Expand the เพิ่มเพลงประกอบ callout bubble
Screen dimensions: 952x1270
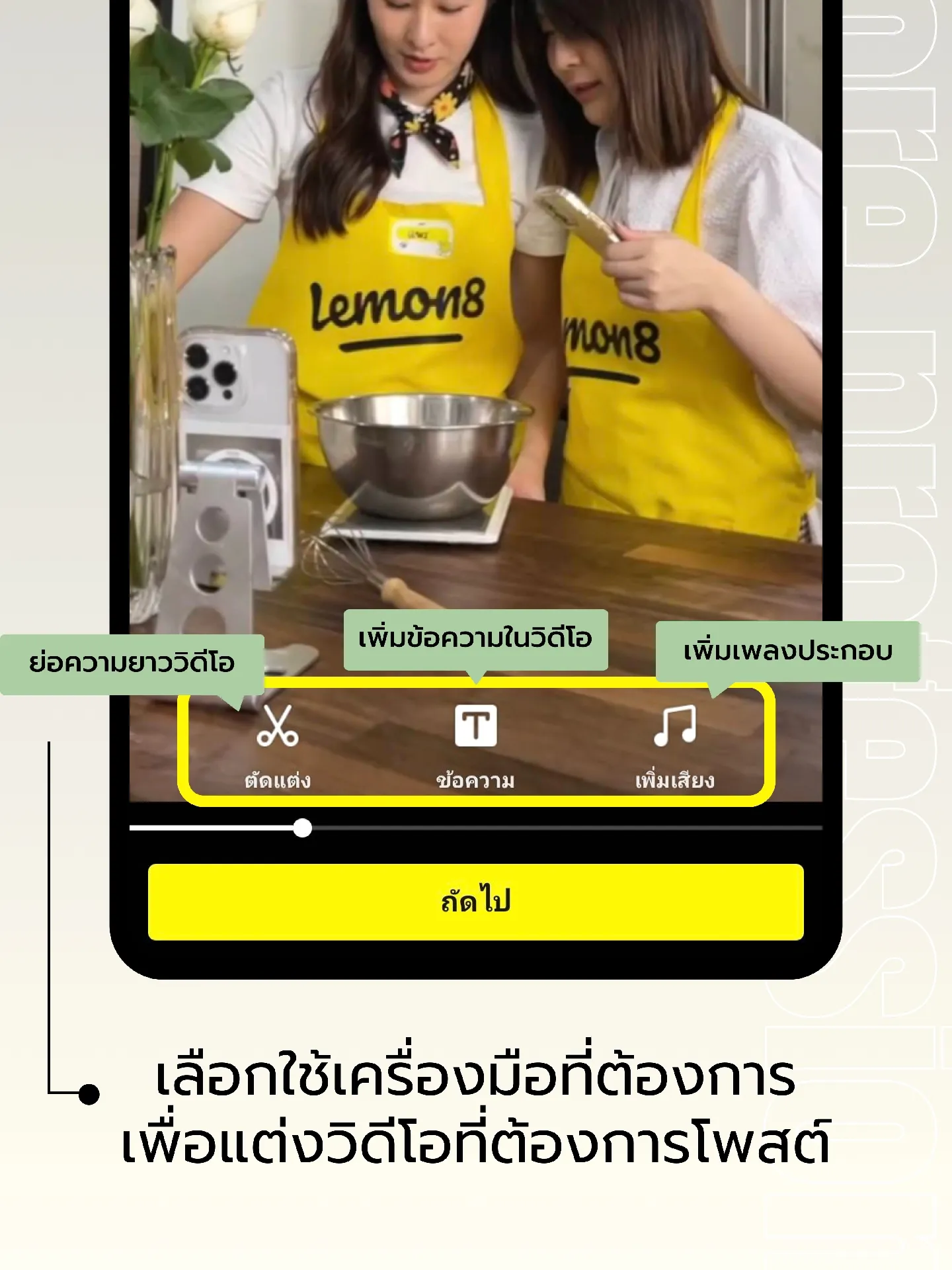[x=790, y=651]
